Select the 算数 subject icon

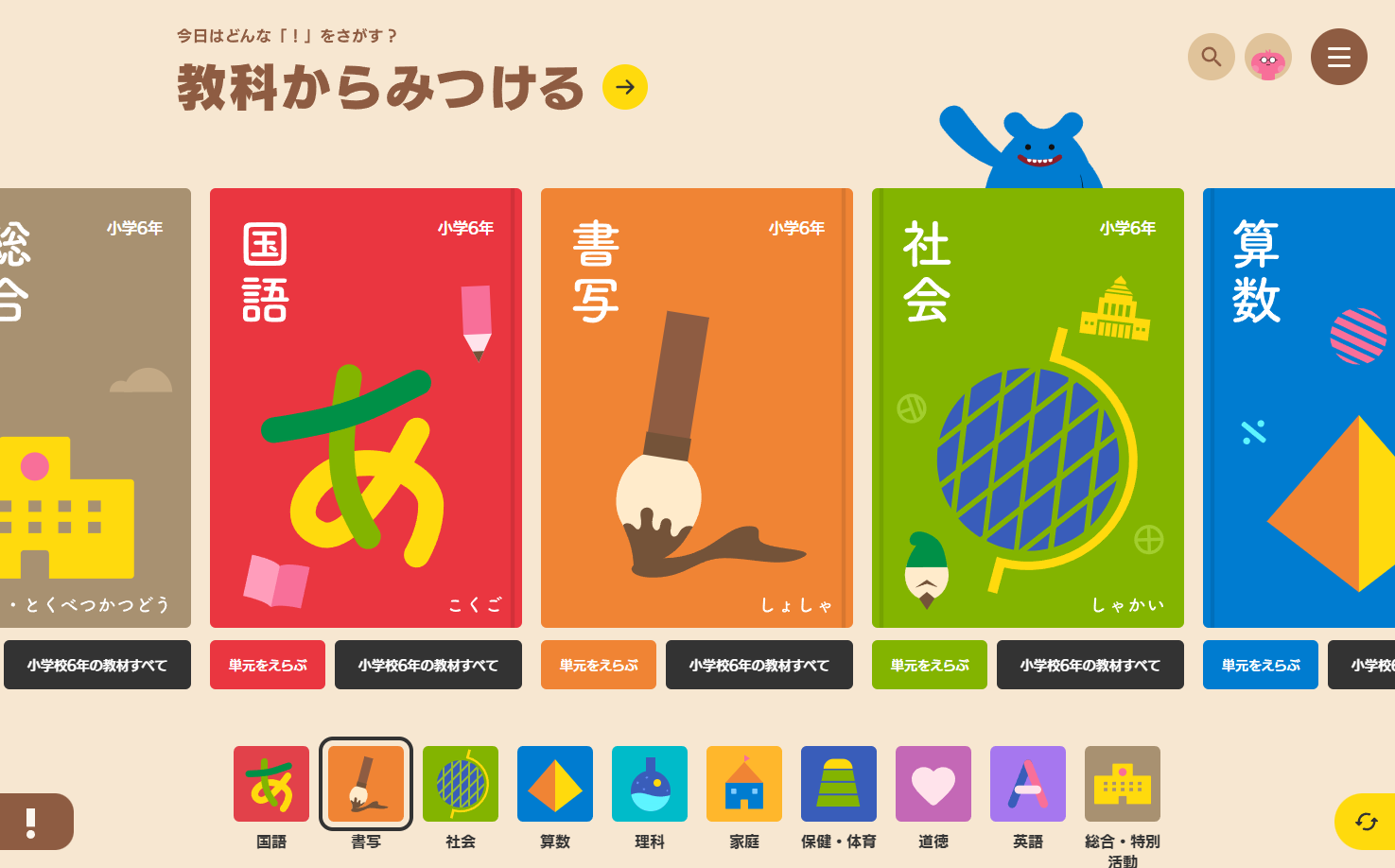[x=555, y=784]
